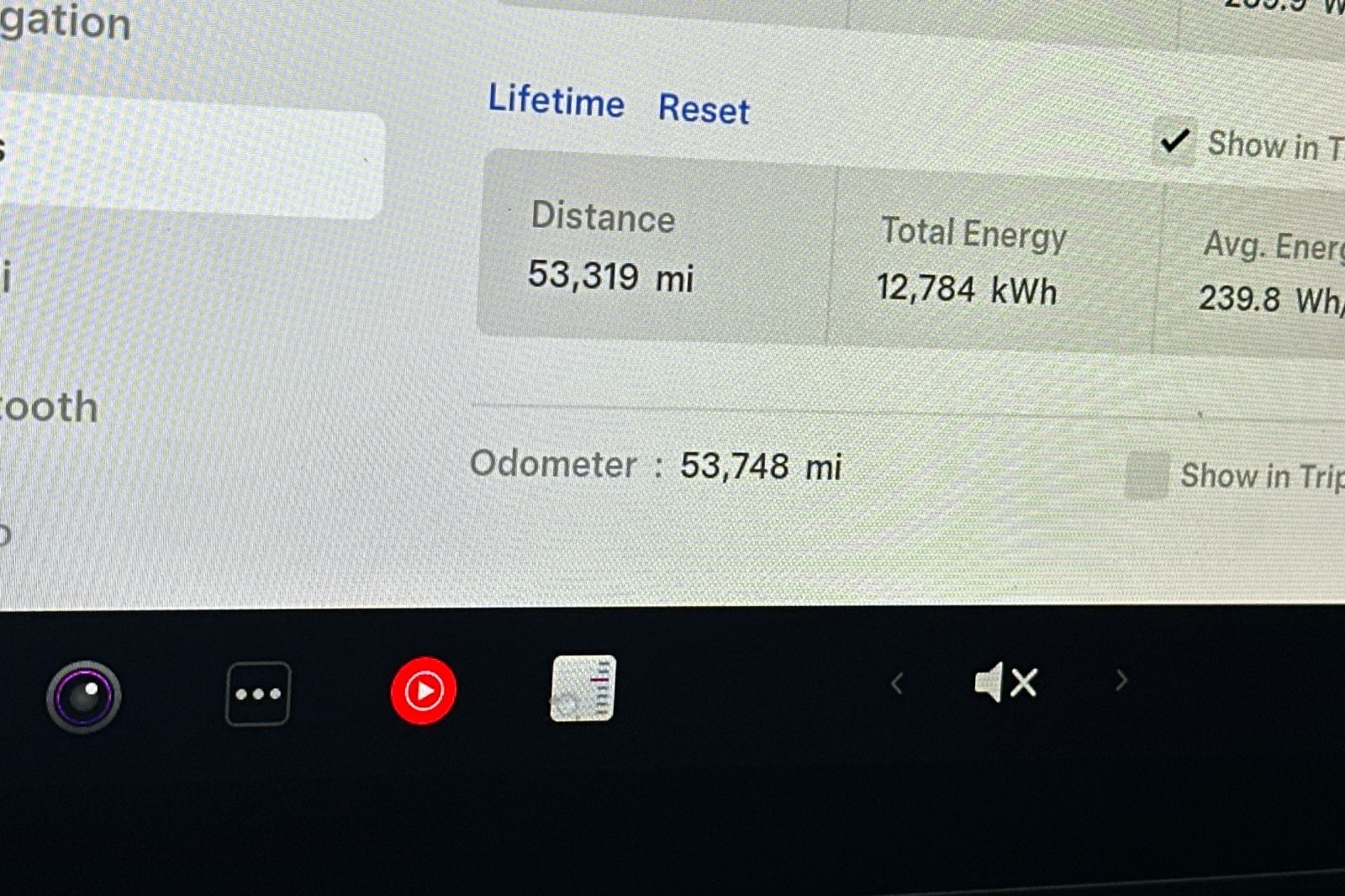Viewport: 1345px width, 896px height.
Task: Open the dashcam camera app
Action: pos(83,696)
